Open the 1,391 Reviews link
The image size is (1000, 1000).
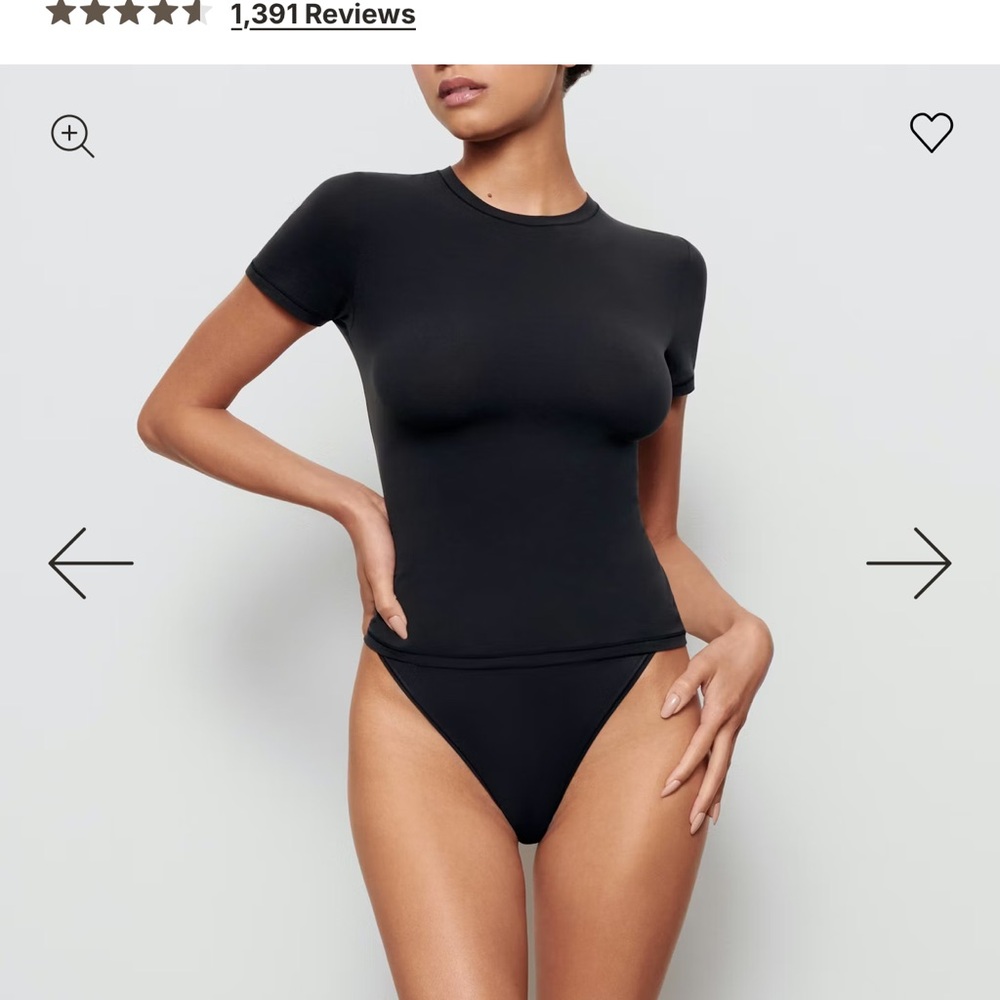point(323,15)
